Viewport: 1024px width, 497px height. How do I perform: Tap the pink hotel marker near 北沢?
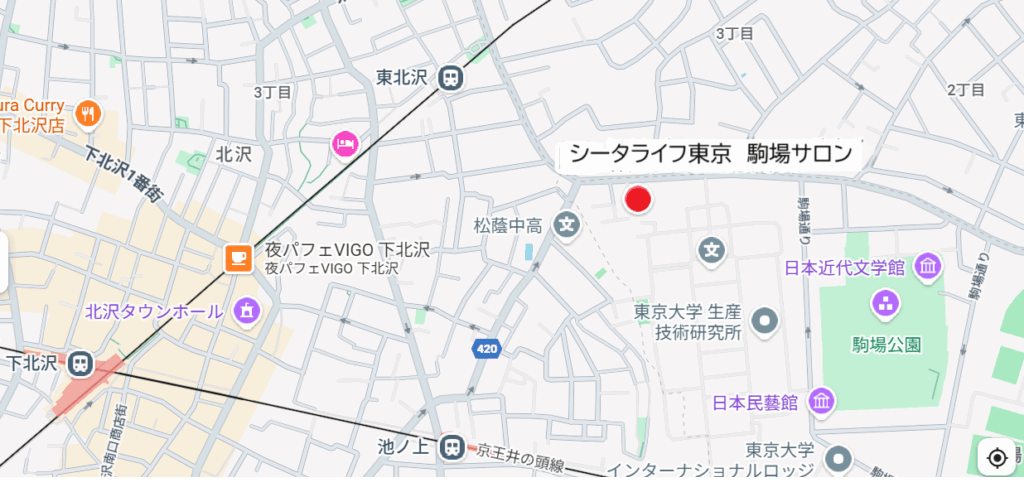[x=345, y=144]
